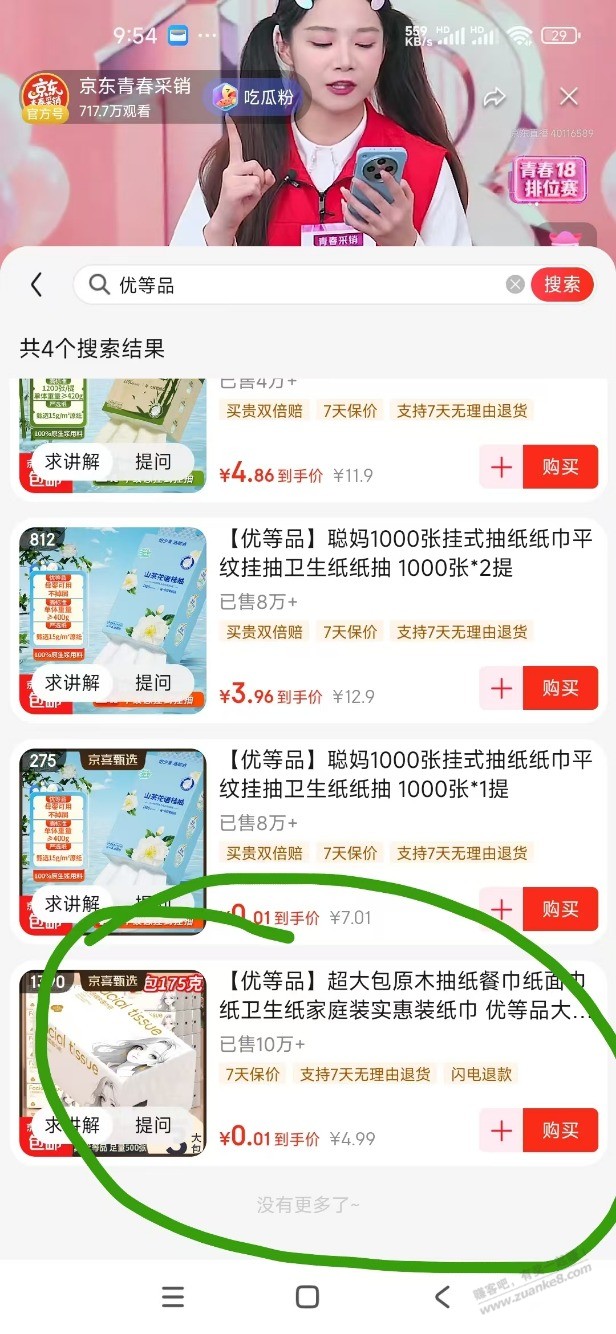Buy the ¥4.86 tissue item

[x=560, y=467]
